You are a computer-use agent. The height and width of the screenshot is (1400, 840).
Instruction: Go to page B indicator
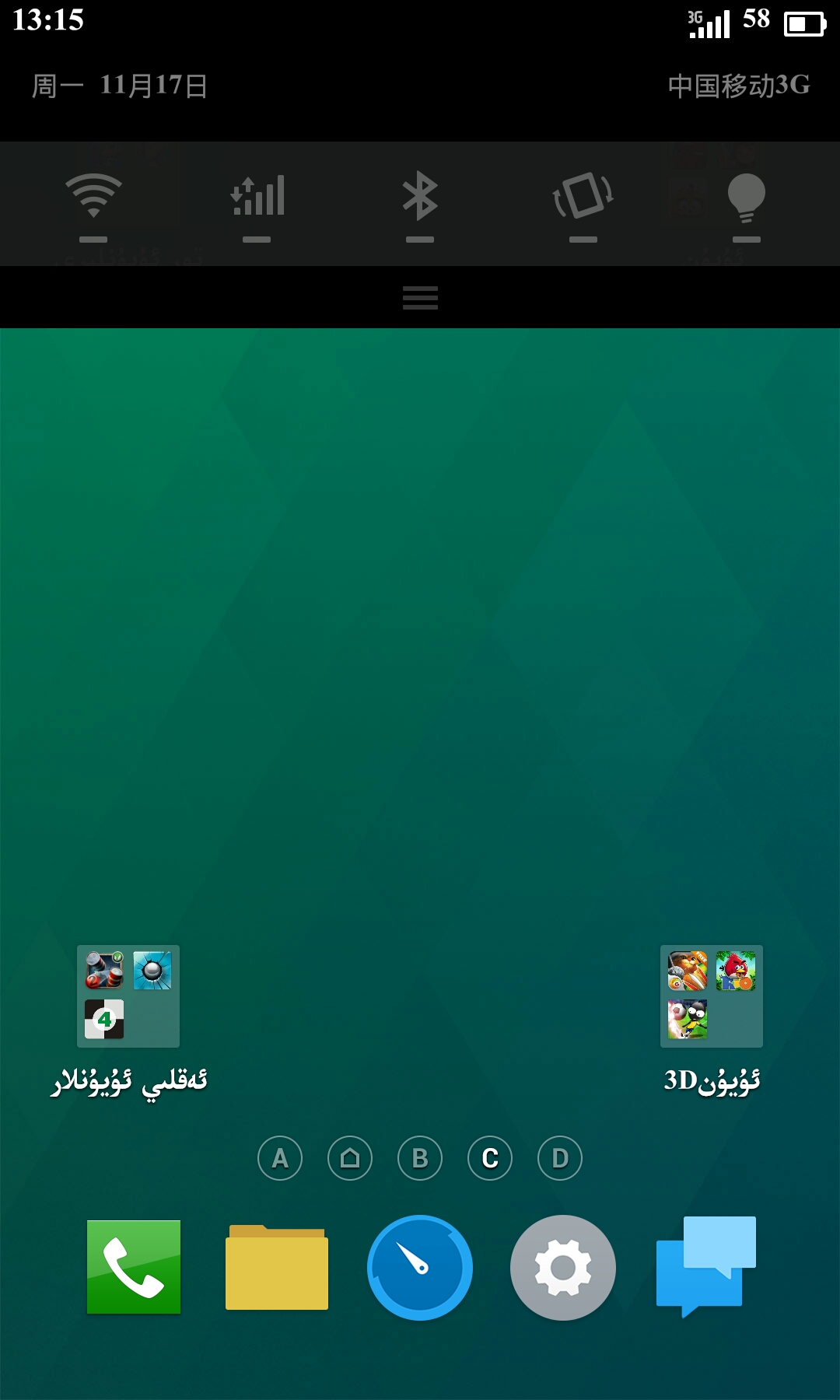tap(420, 1158)
